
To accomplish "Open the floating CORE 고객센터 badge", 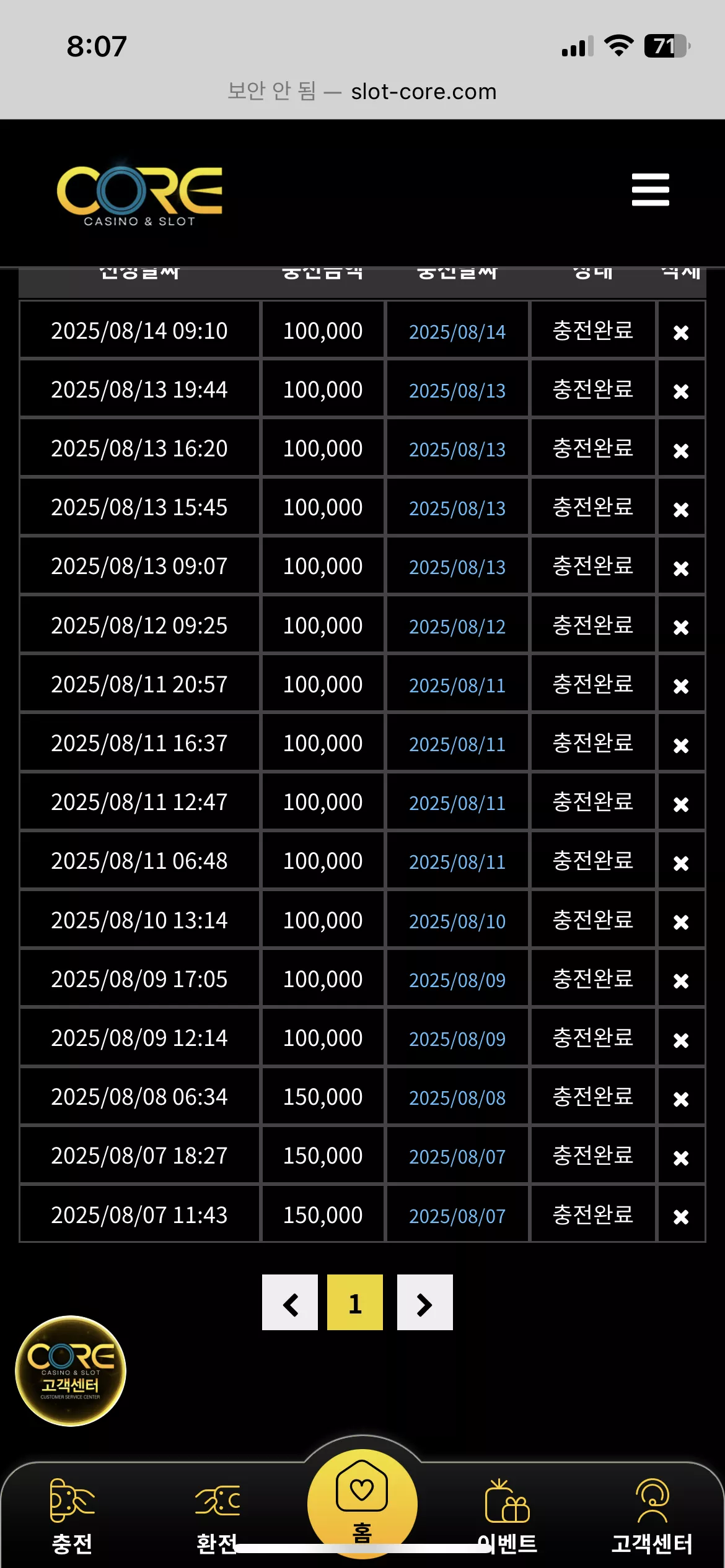I will (71, 1371).
